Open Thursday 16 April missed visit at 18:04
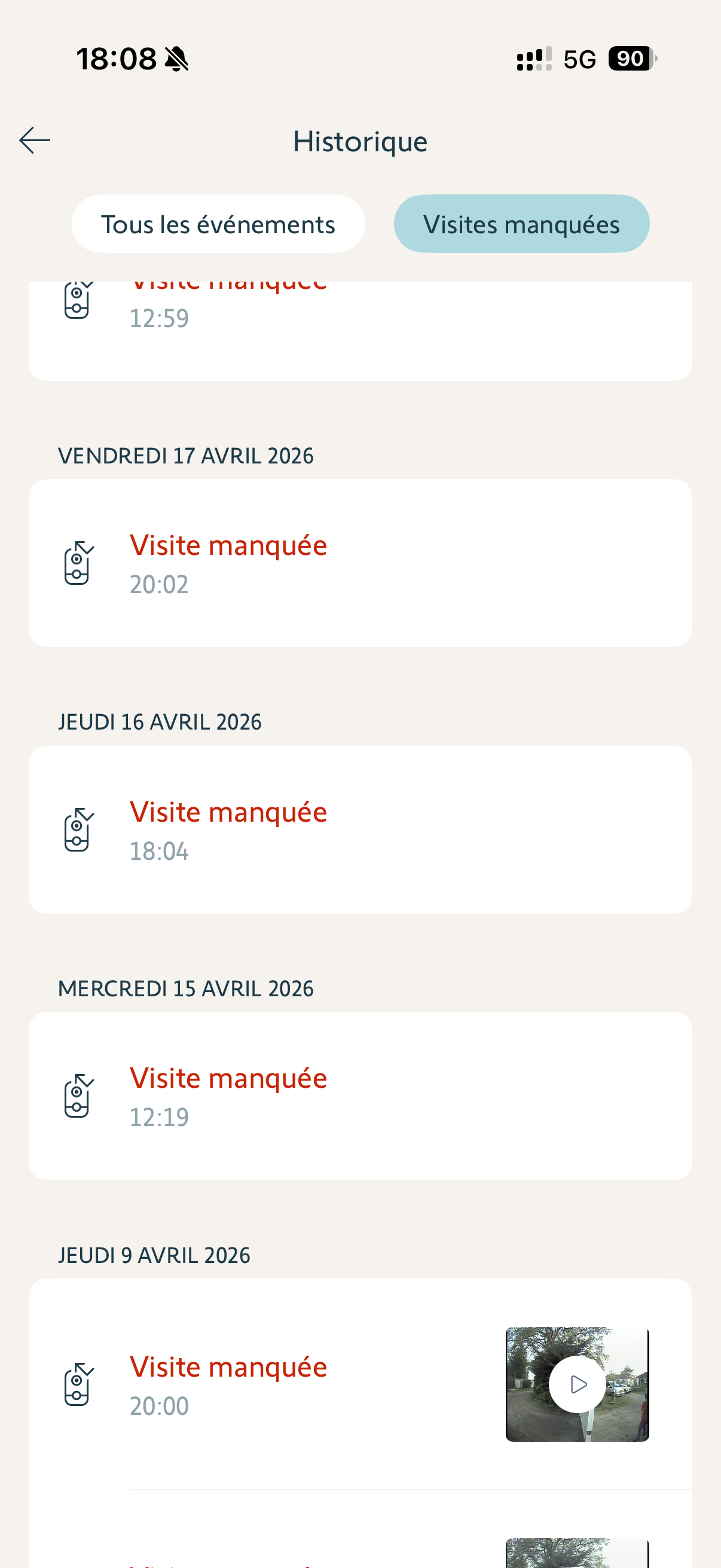Screen dimensions: 721x1568 [x=359, y=829]
